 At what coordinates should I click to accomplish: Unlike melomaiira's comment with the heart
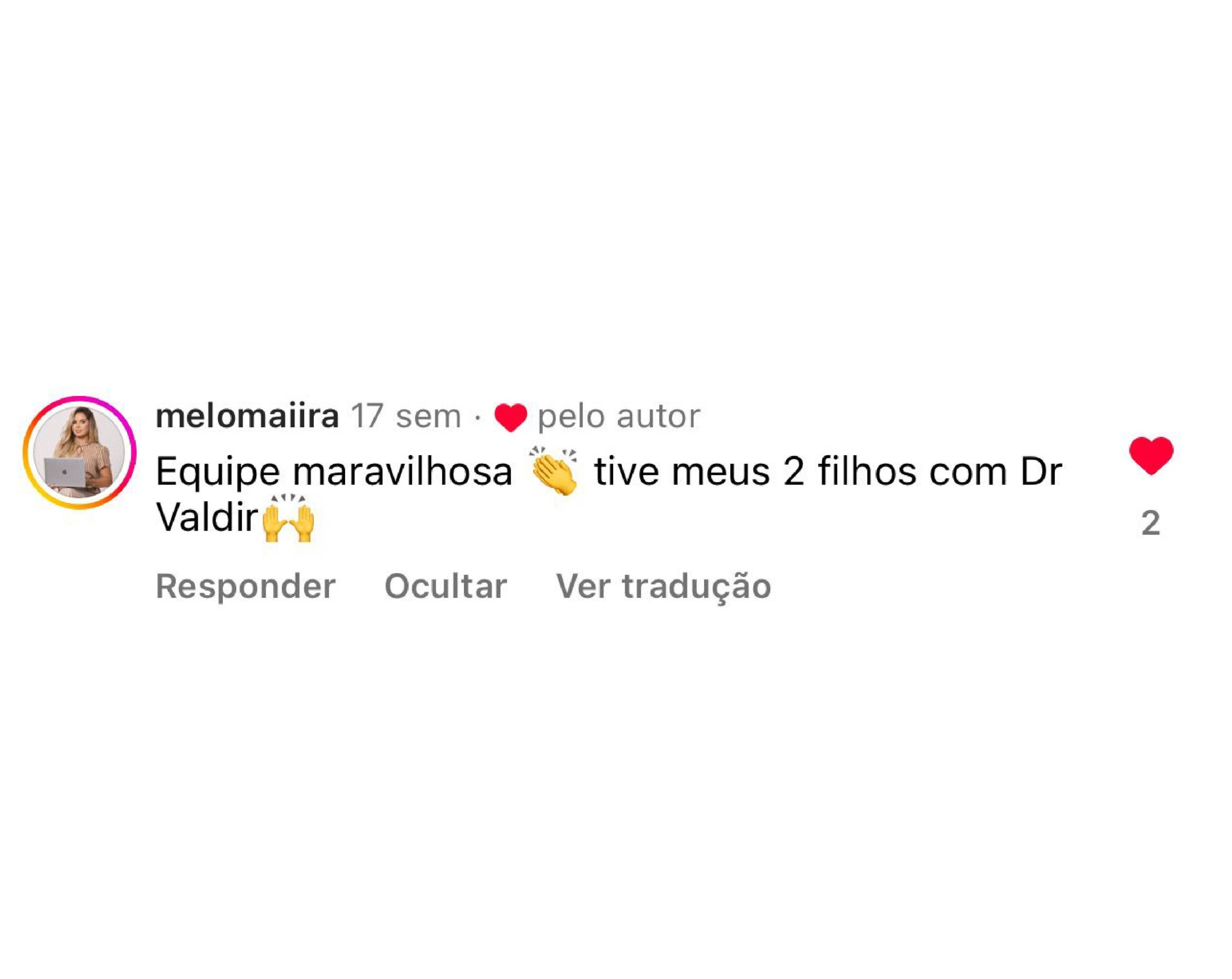[x=1151, y=455]
